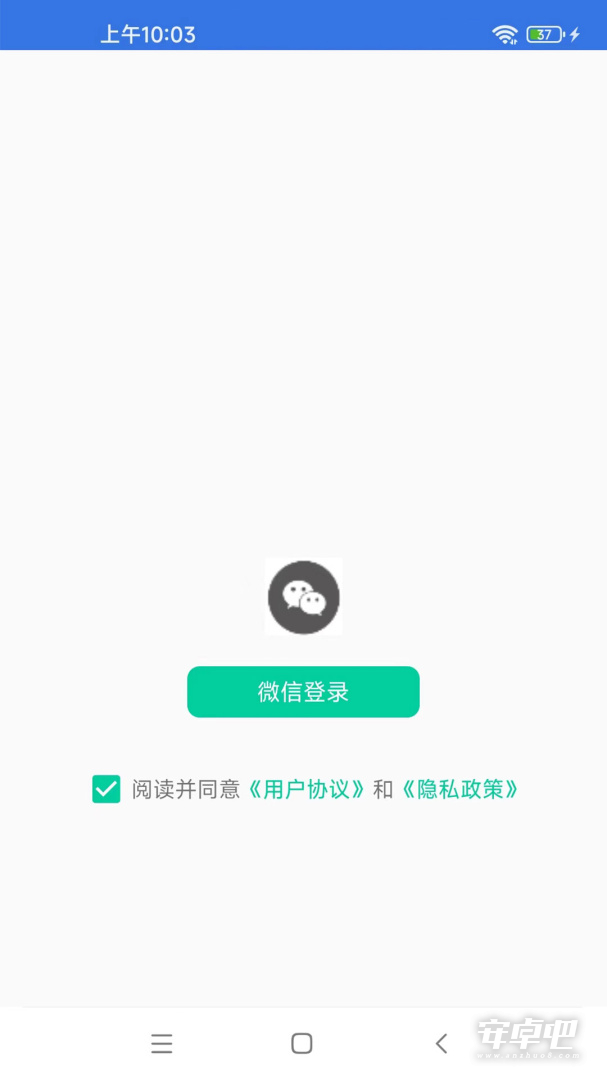Uncheck the 阅读并同意 agreement checkbox
The image size is (607, 1080).
pyautogui.click(x=106, y=789)
